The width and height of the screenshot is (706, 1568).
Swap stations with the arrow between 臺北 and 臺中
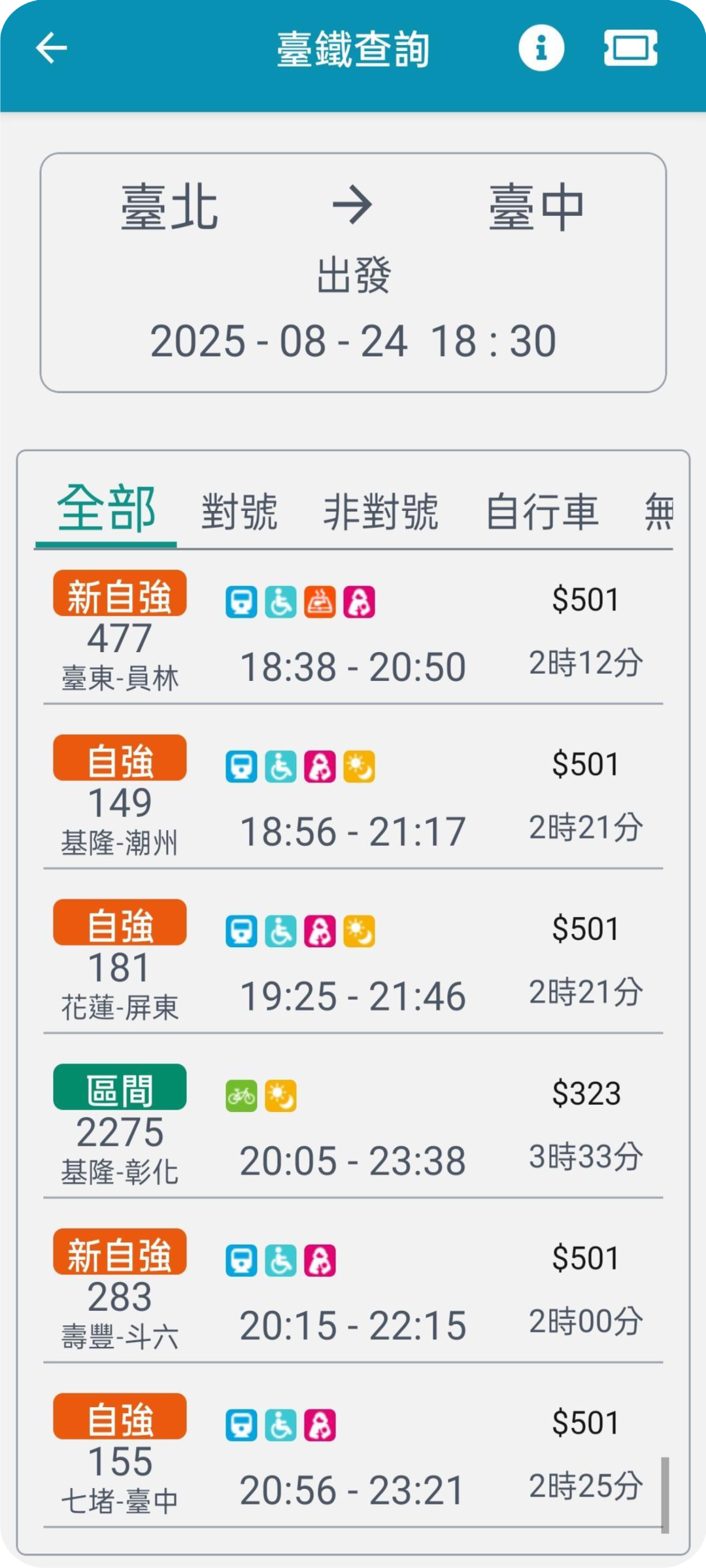click(x=352, y=205)
